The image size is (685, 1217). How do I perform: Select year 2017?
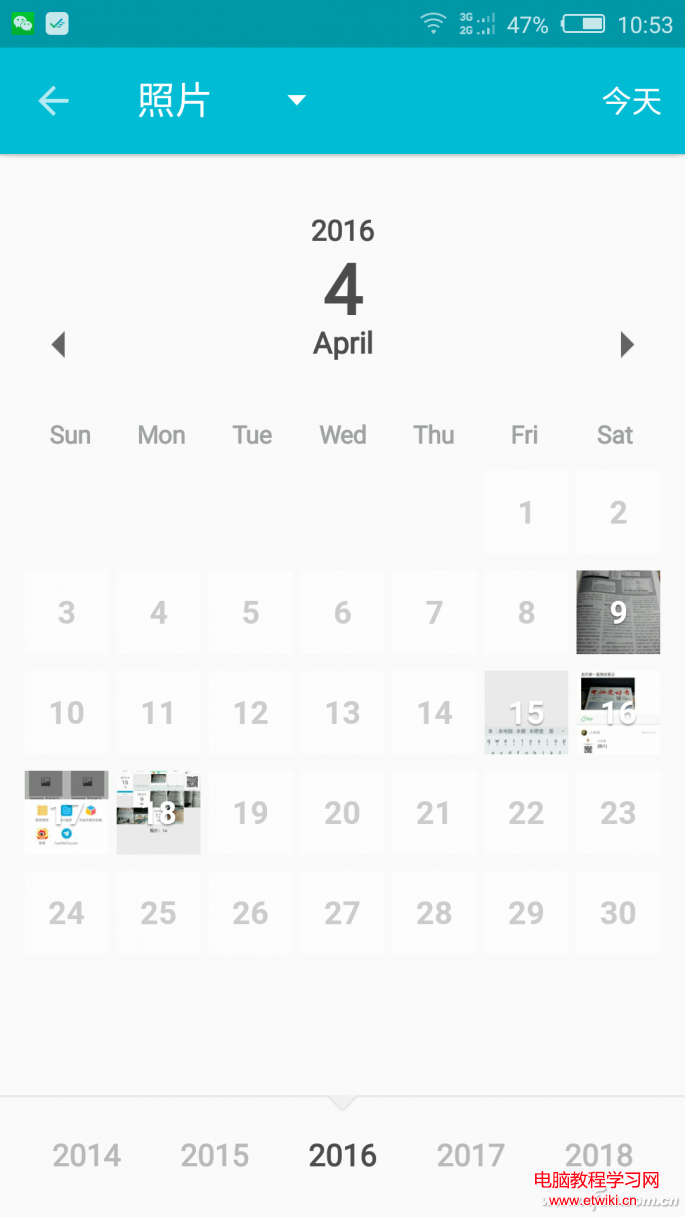point(470,1156)
